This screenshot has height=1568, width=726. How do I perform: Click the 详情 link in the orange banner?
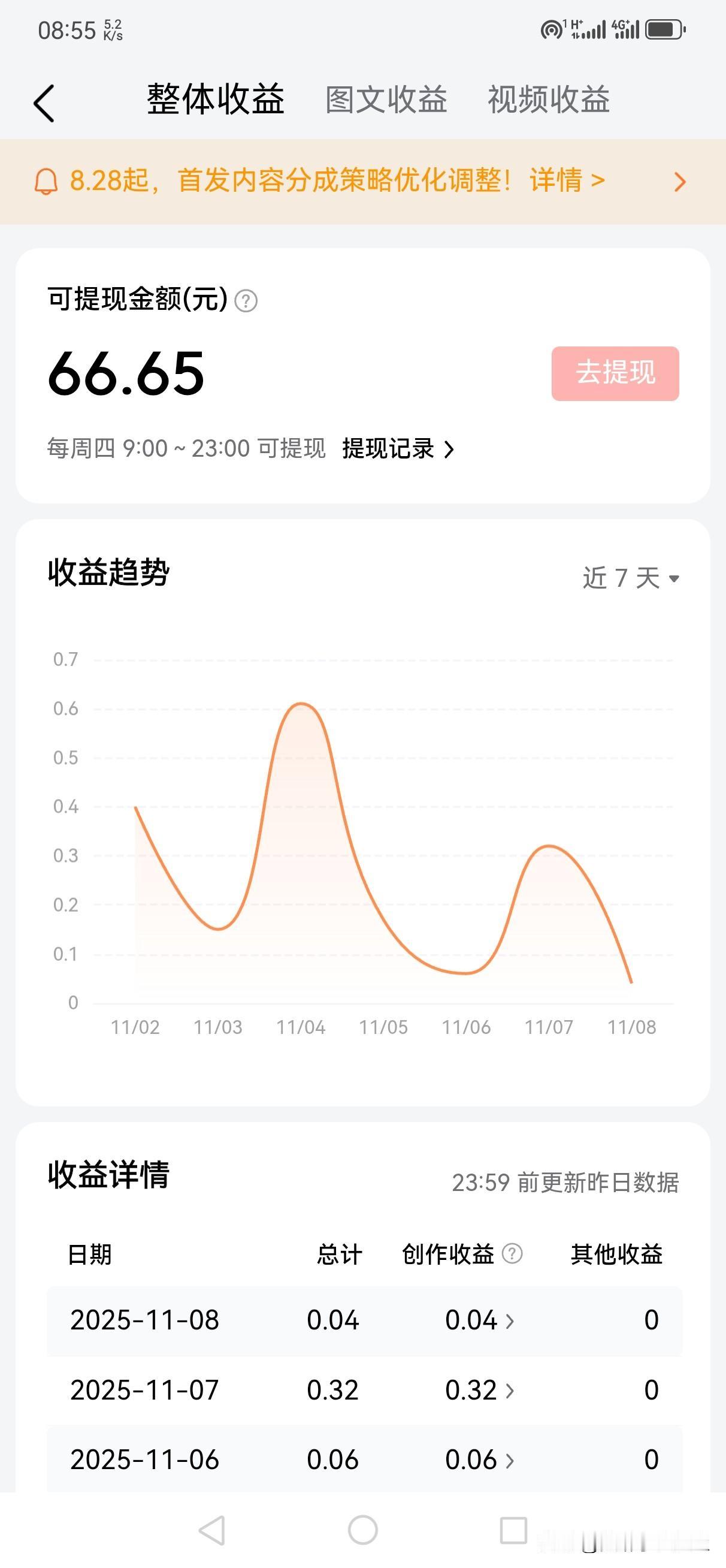pos(556,182)
